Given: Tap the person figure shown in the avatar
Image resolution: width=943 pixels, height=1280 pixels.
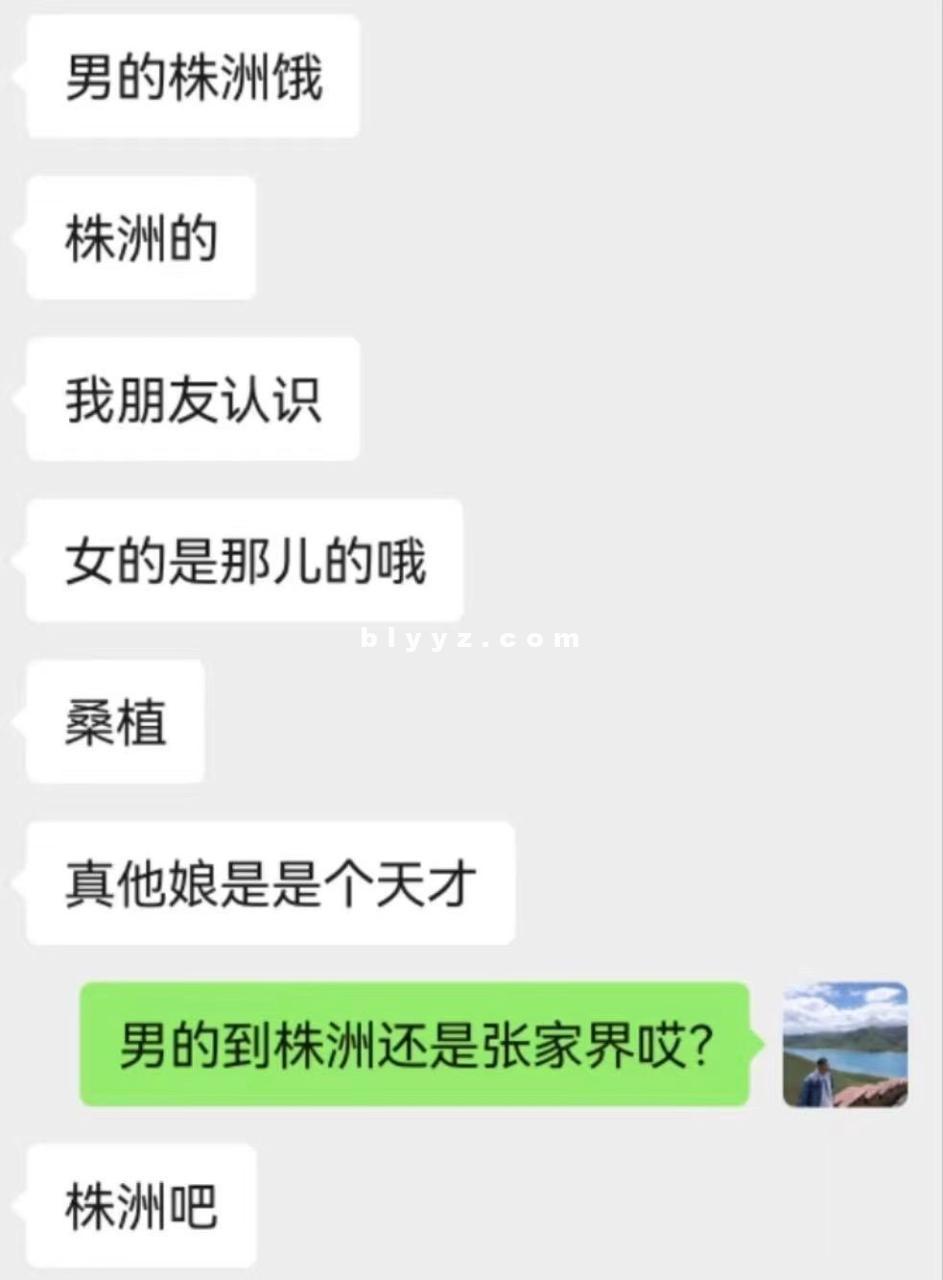Looking at the screenshot, I should click(818, 1080).
